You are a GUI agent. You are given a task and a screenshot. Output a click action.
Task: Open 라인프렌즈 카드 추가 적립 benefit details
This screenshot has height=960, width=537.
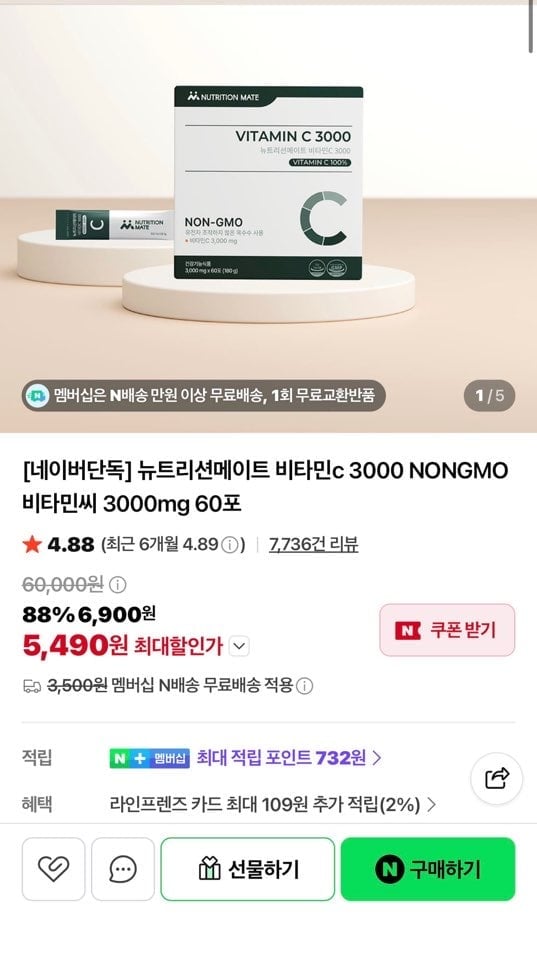pos(273,804)
